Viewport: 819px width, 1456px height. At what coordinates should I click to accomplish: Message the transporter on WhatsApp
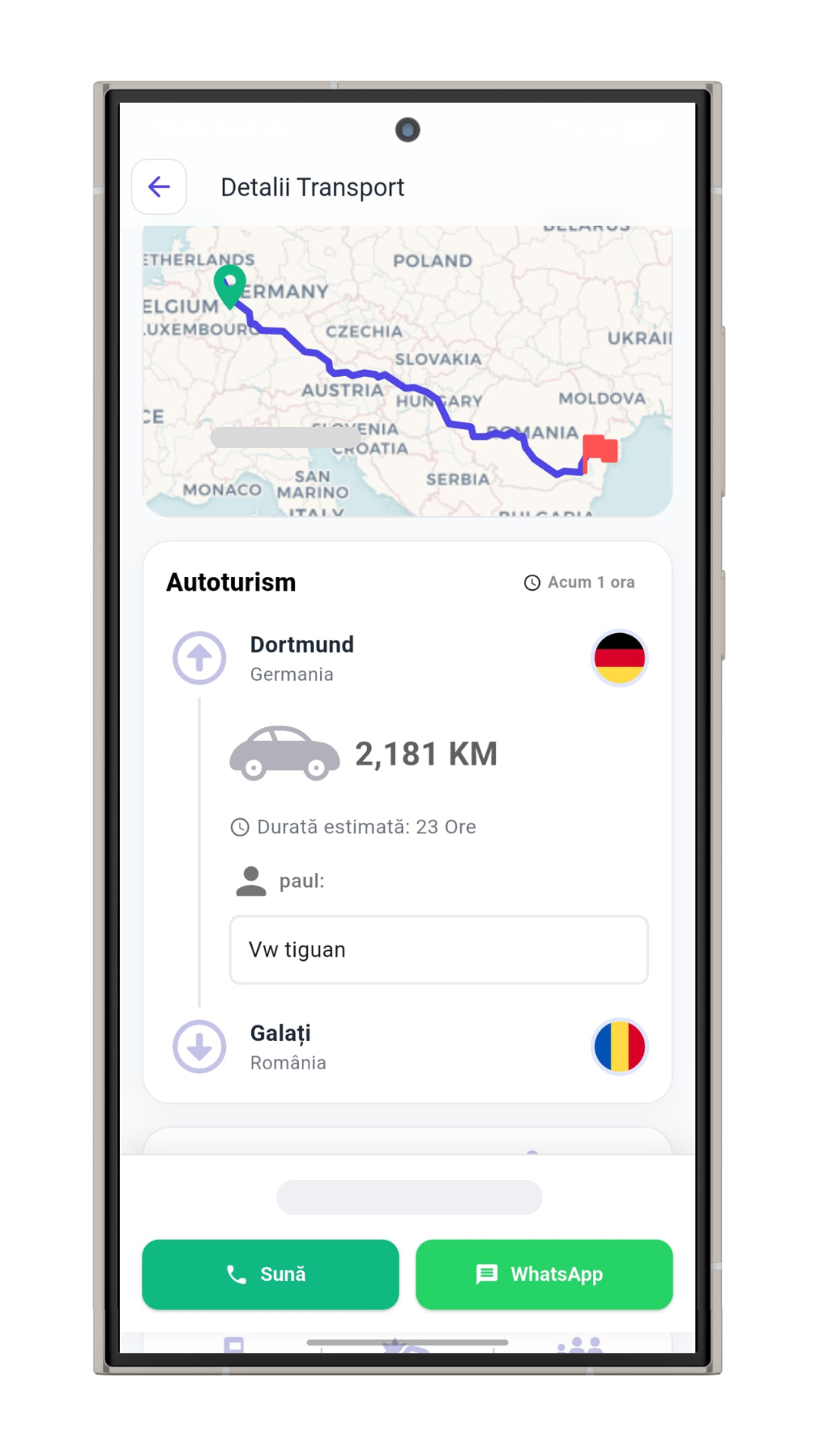(x=544, y=1274)
